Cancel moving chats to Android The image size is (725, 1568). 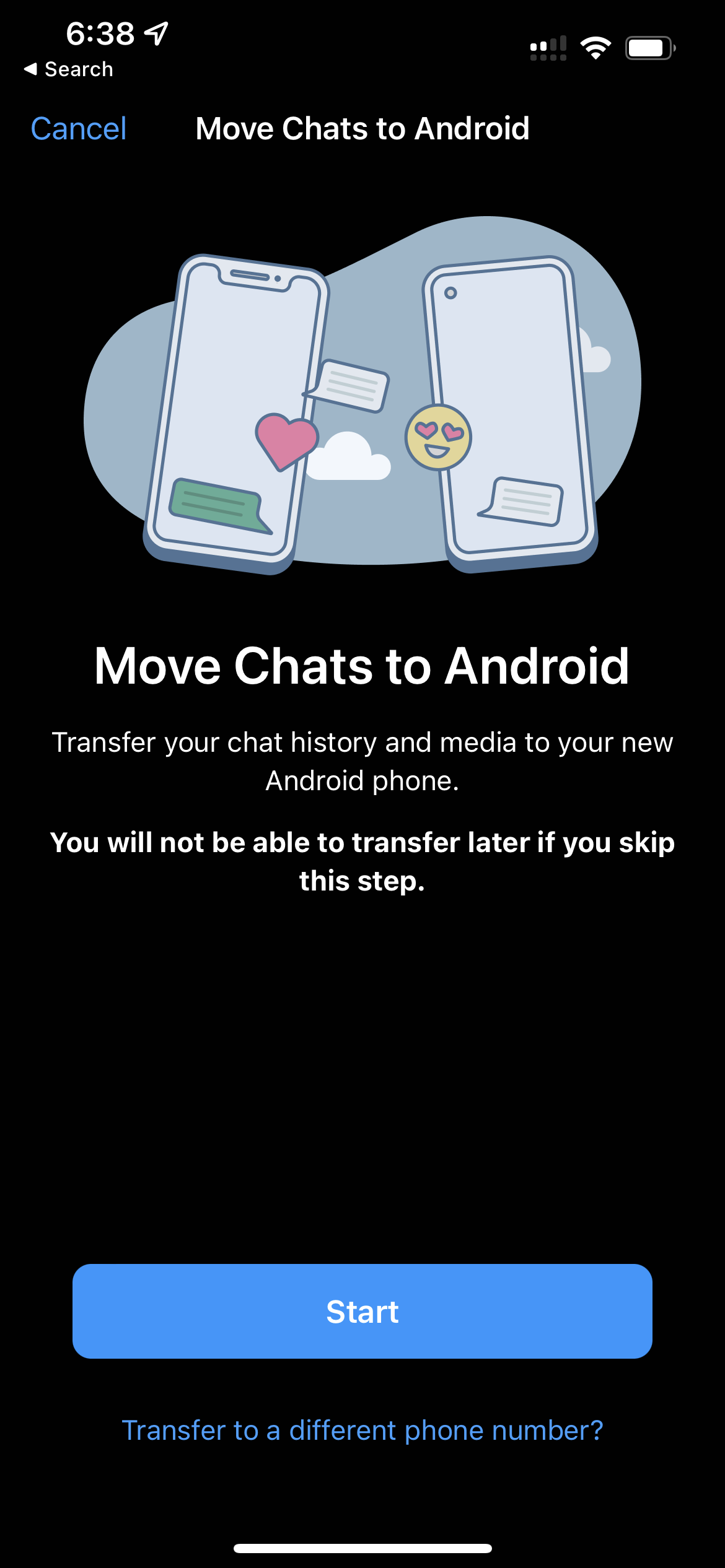79,129
